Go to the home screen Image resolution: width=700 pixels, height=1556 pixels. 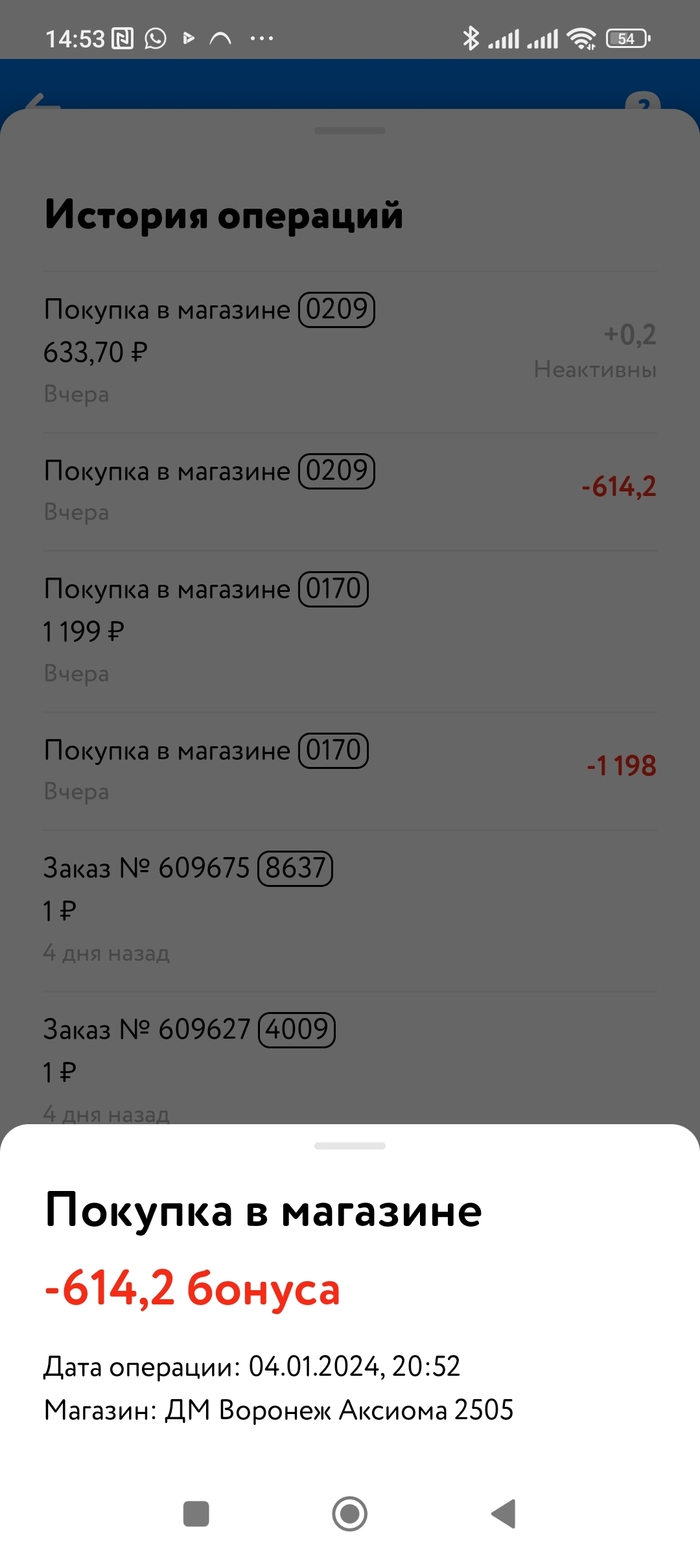[349, 1513]
